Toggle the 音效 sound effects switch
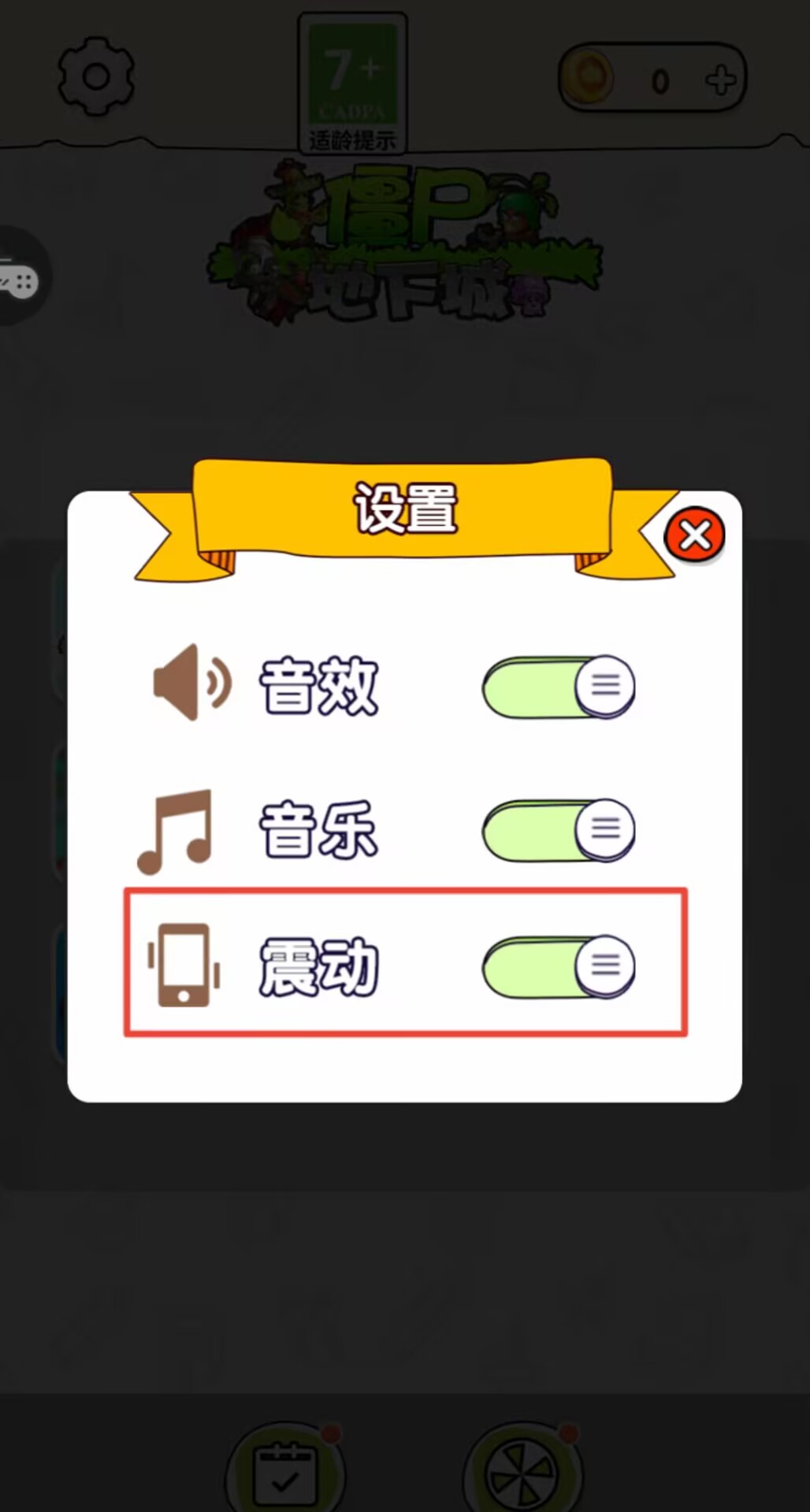810x1512 pixels. click(x=559, y=687)
